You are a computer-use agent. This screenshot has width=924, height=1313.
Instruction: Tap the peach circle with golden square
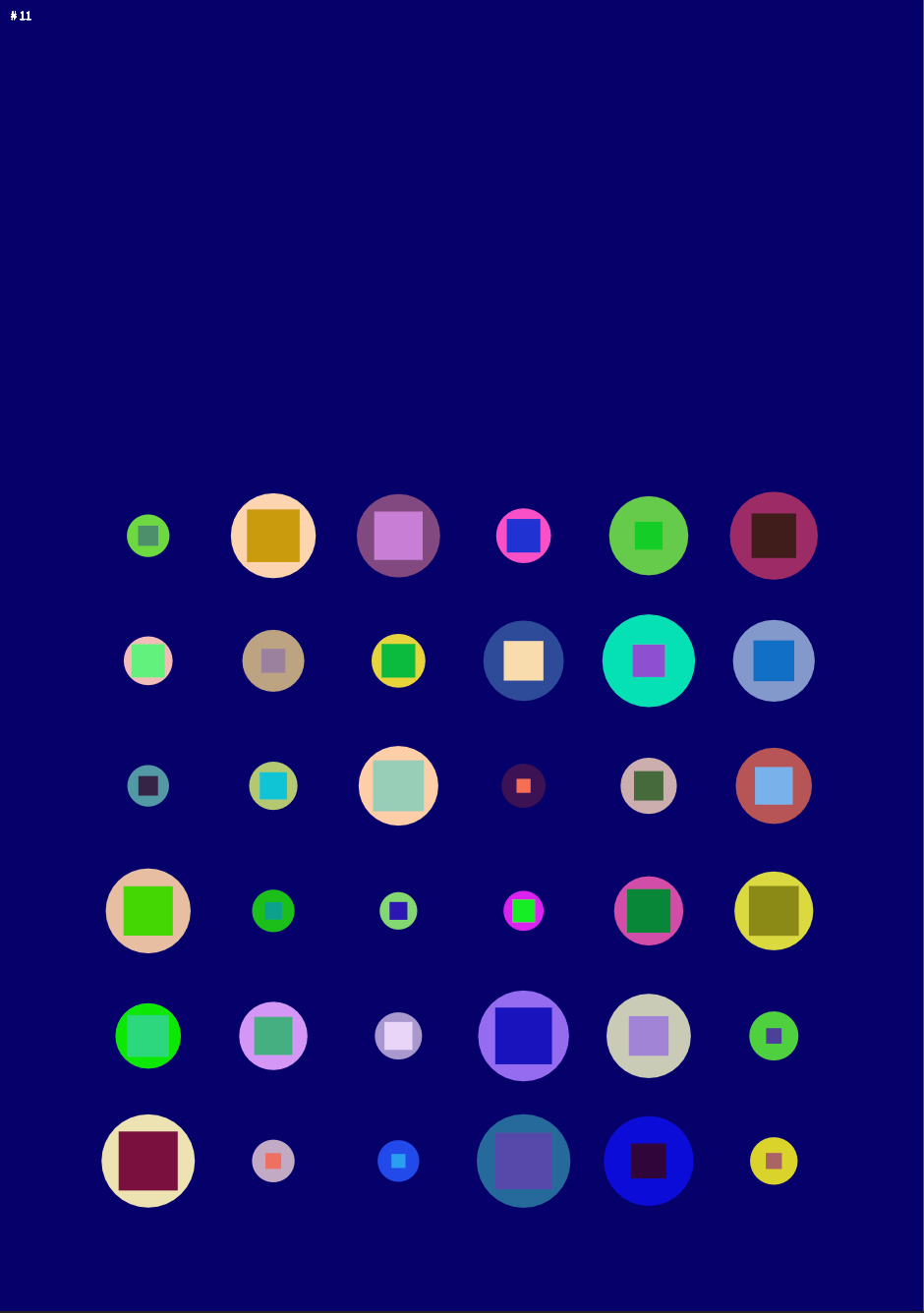click(273, 536)
